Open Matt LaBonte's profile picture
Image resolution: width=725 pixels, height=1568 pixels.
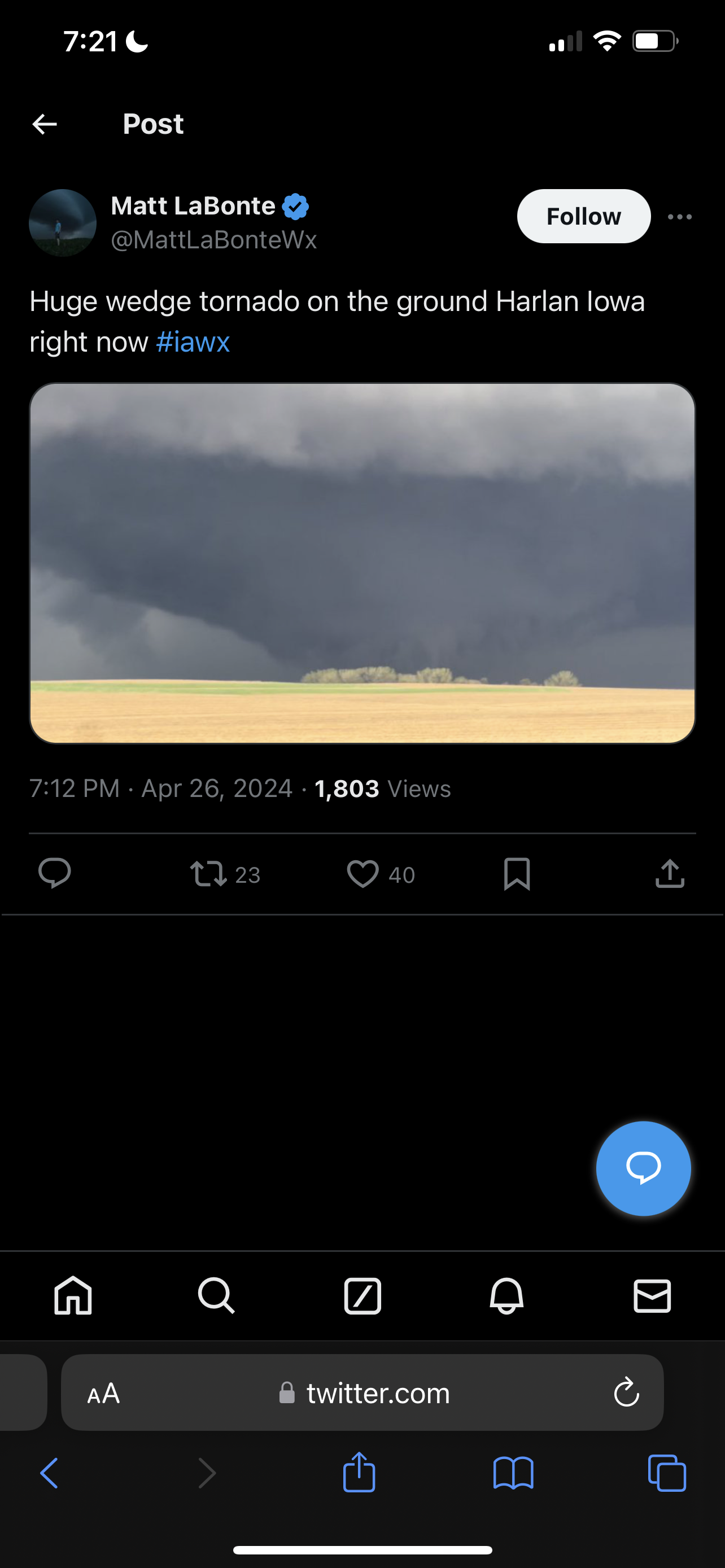tap(63, 223)
